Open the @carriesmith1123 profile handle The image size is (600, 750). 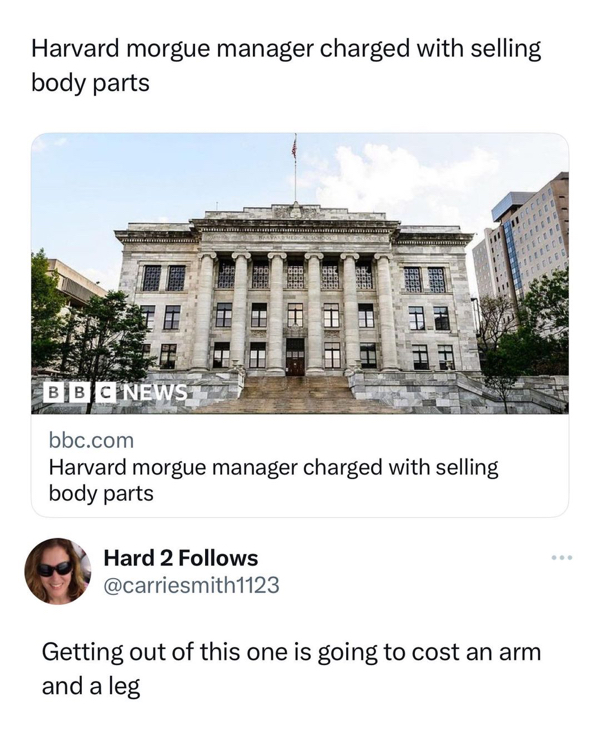click(x=192, y=585)
